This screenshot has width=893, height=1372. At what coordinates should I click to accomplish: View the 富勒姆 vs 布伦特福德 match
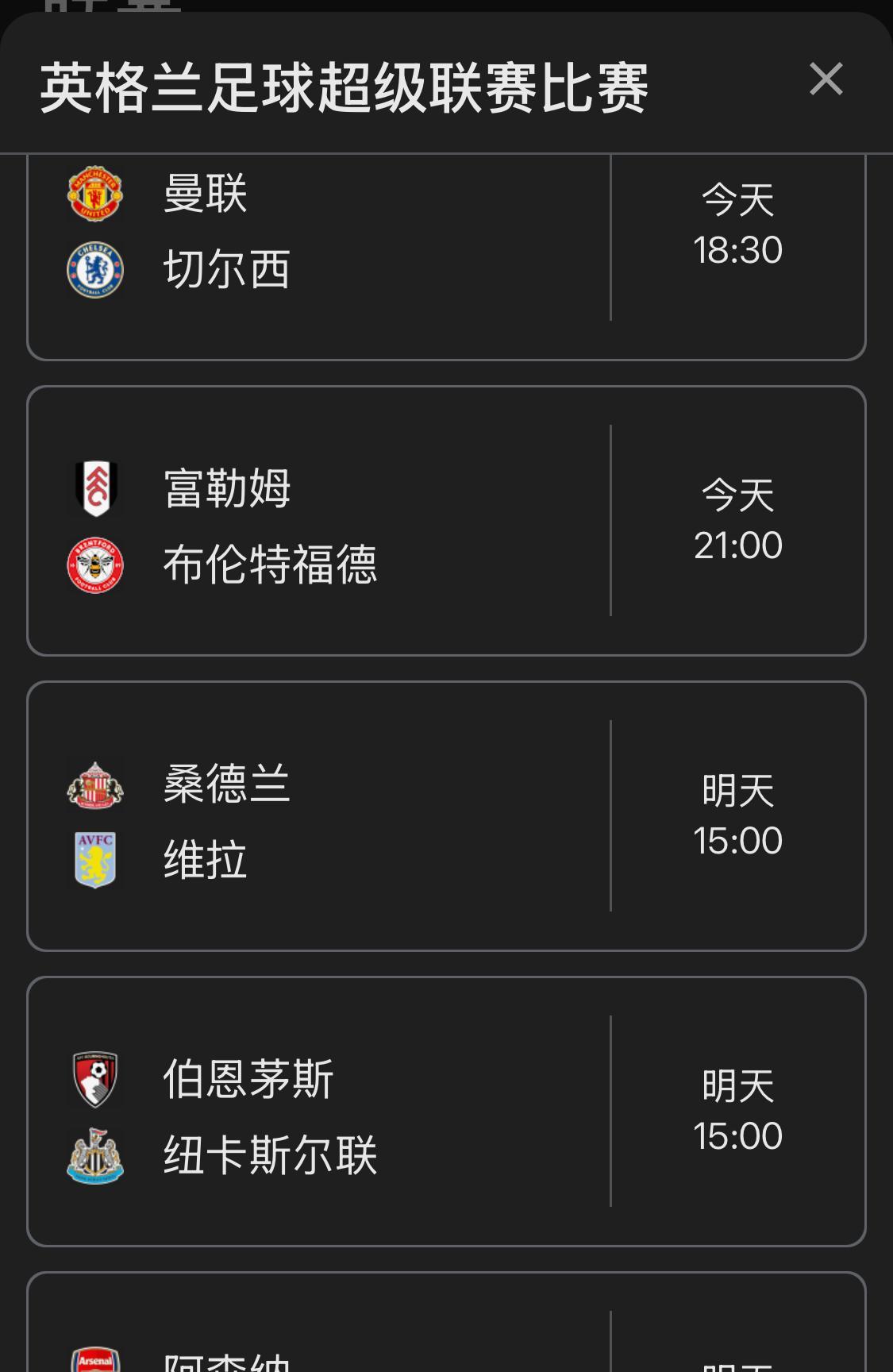click(445, 521)
